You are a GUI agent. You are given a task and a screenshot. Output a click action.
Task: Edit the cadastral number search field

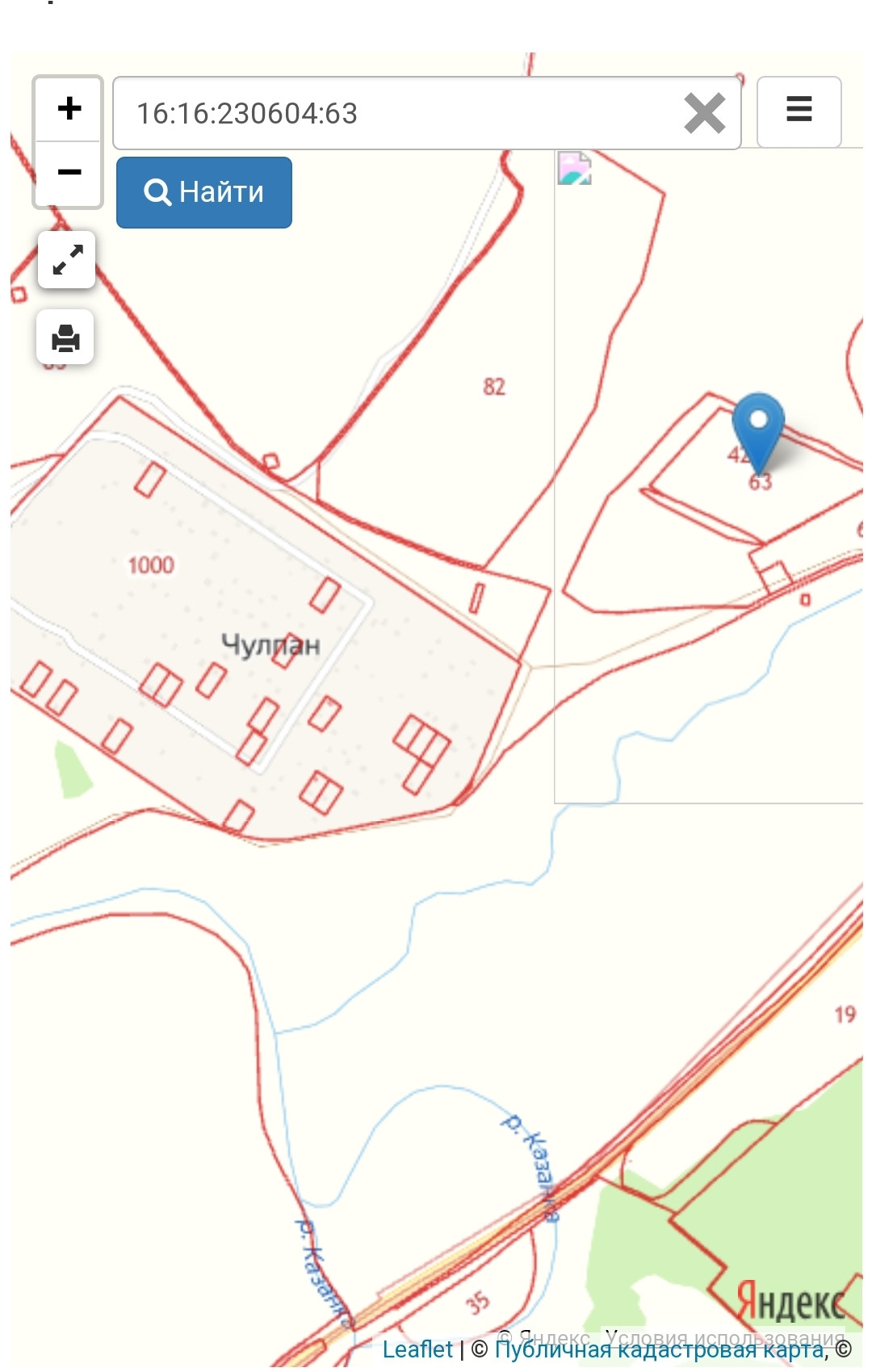coord(396,113)
